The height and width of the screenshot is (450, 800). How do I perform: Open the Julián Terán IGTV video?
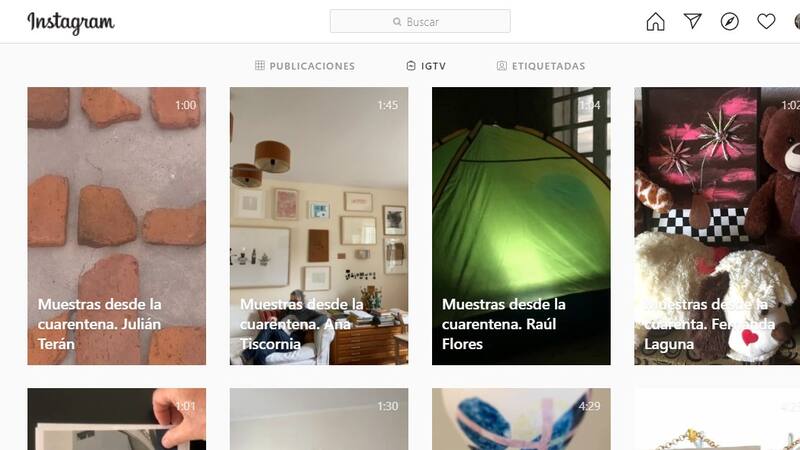[x=116, y=226]
